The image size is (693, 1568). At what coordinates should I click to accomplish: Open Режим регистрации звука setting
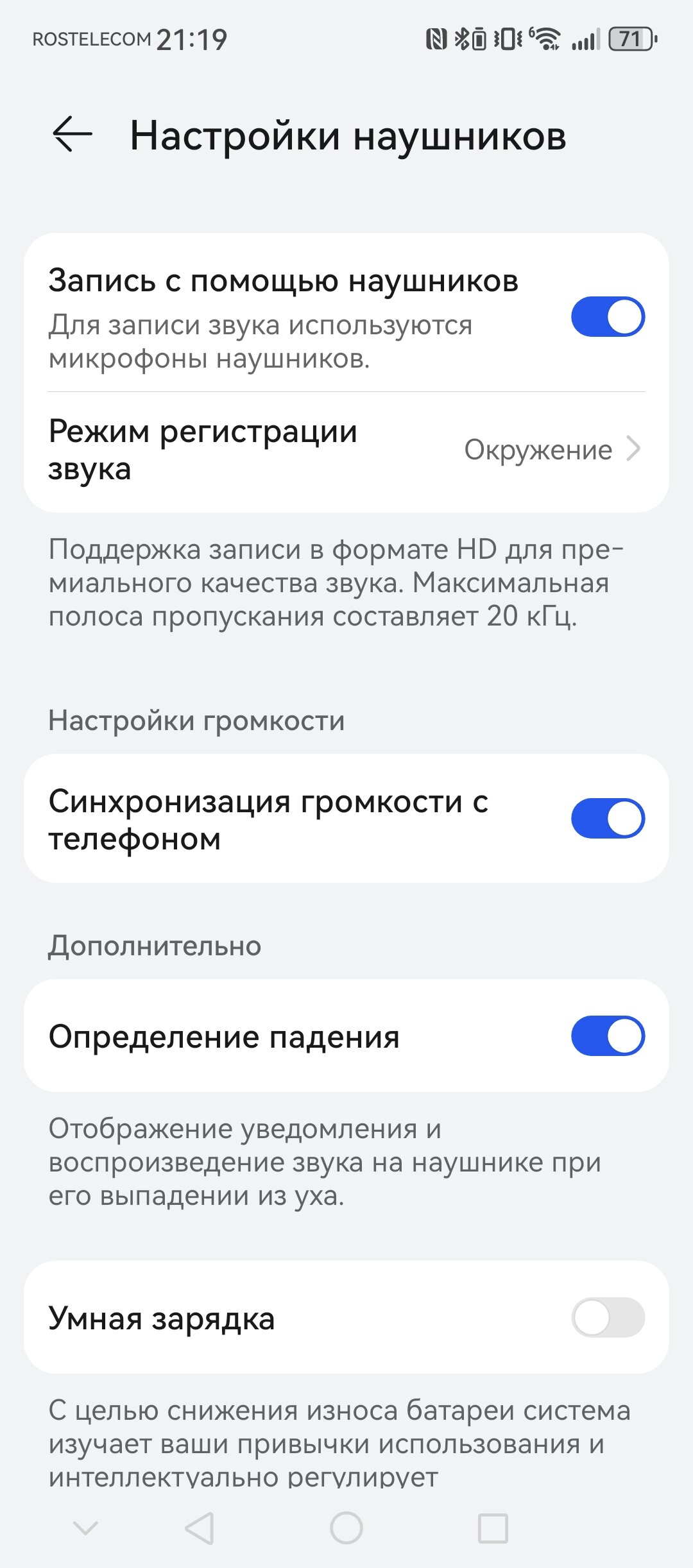pyautogui.click(x=346, y=450)
